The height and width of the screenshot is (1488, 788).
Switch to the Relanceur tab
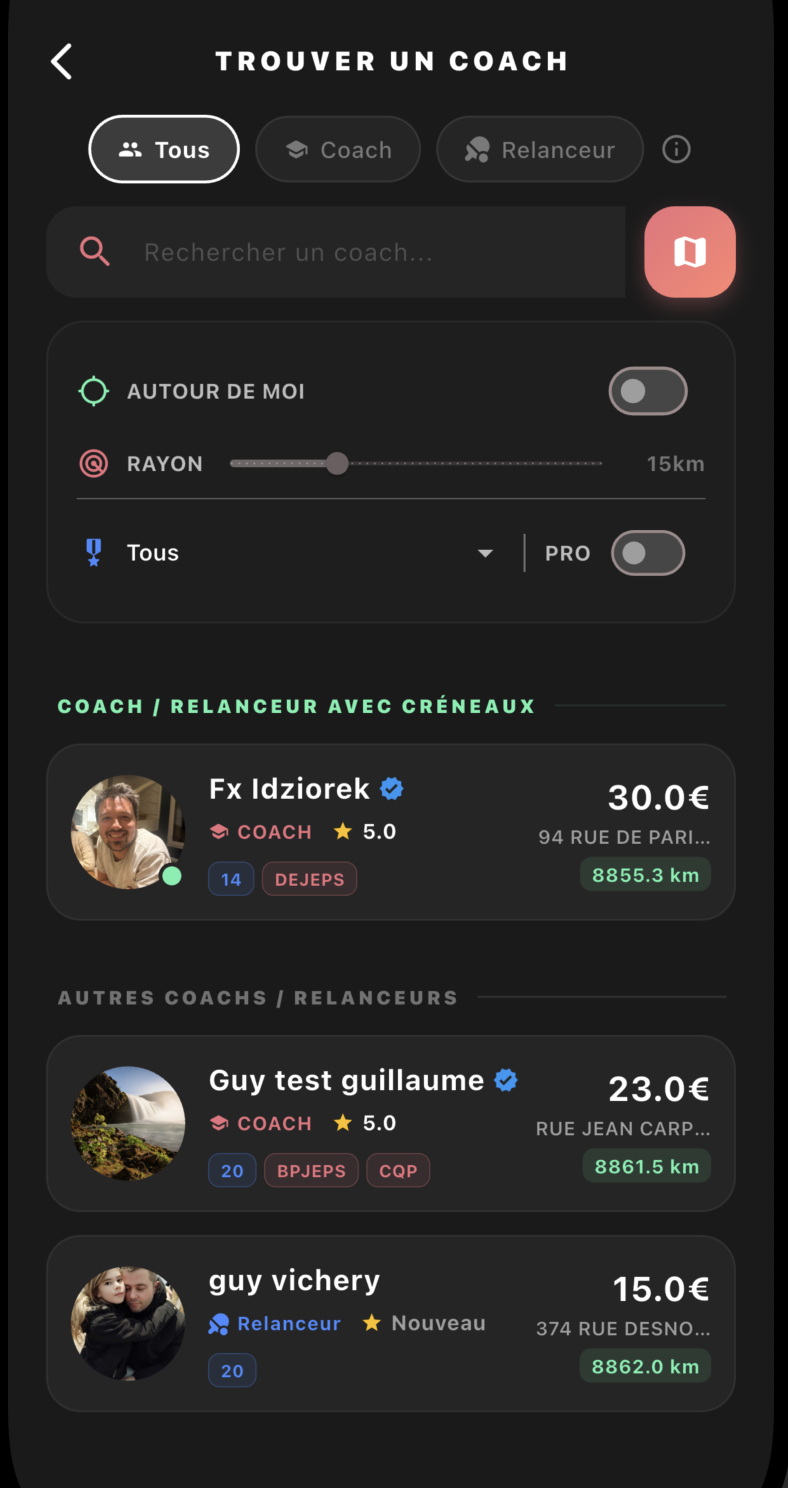click(x=539, y=150)
